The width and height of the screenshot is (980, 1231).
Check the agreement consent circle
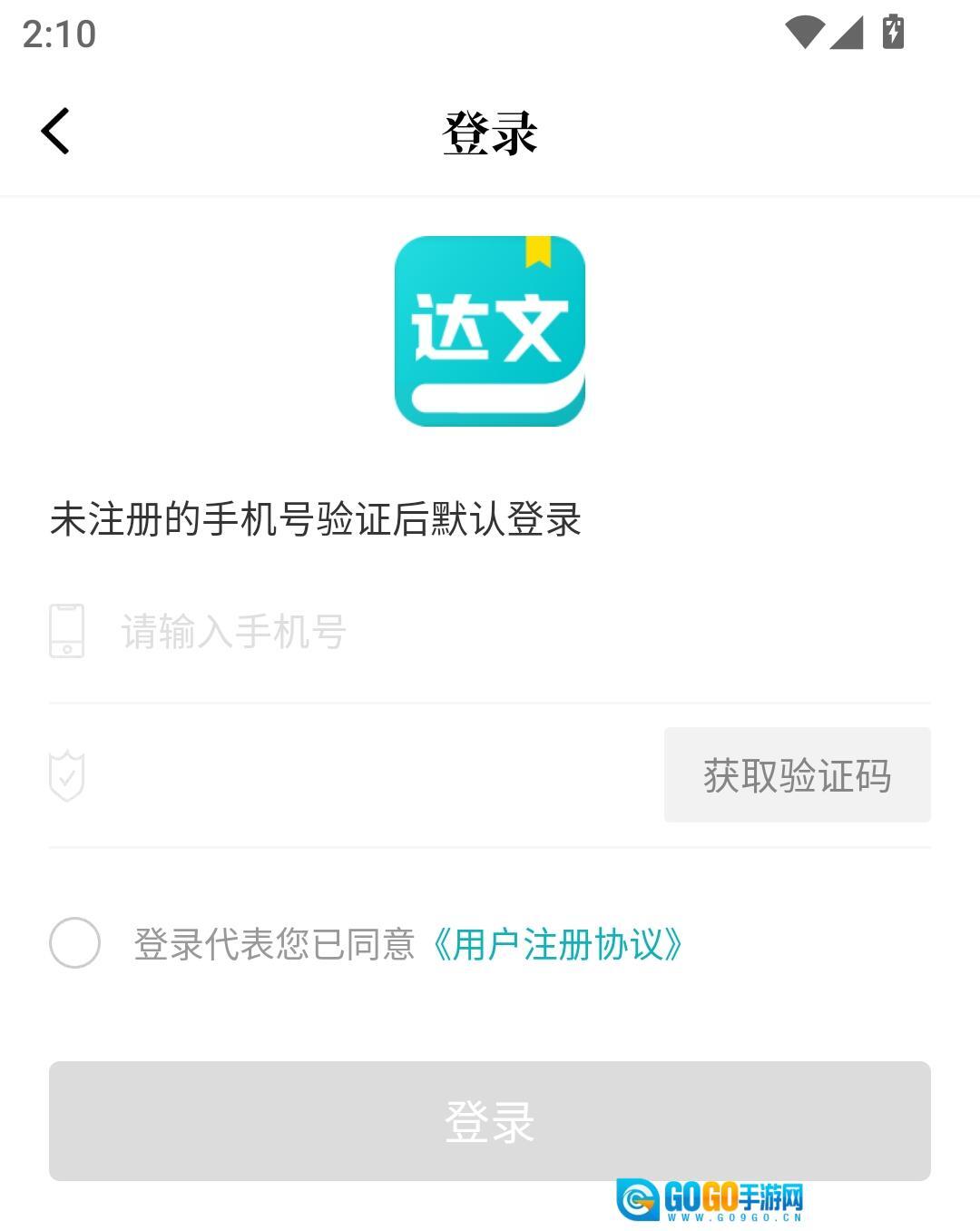(74, 943)
